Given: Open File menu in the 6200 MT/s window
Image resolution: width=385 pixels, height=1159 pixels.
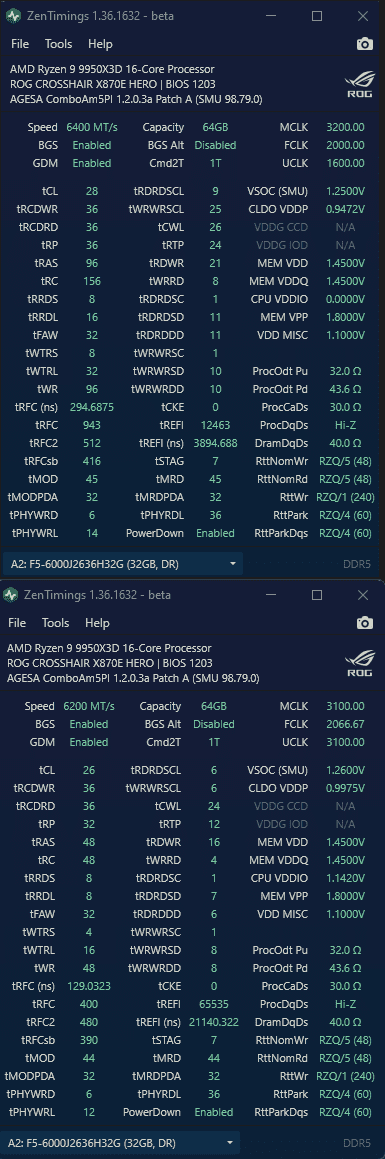Looking at the screenshot, I should tap(17, 623).
